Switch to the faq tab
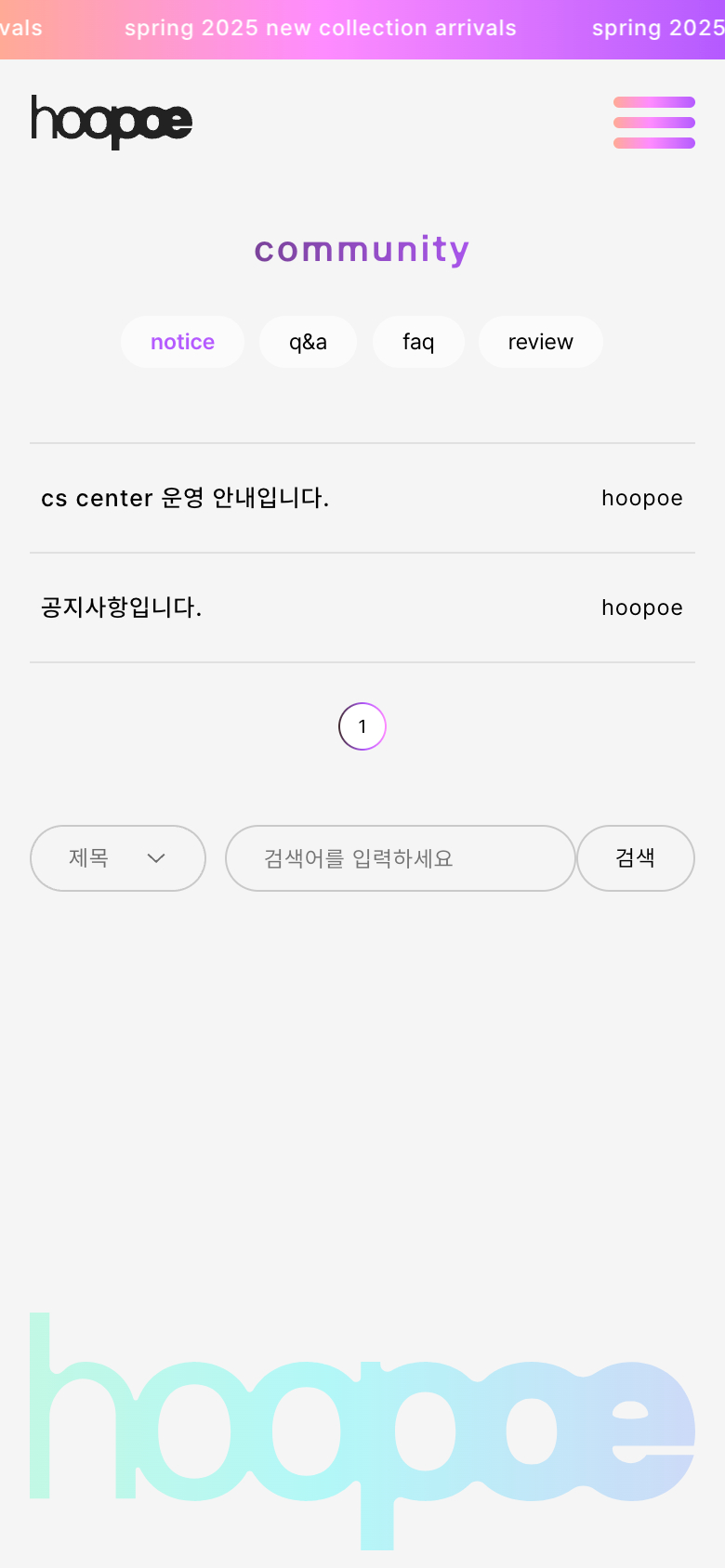 (418, 342)
